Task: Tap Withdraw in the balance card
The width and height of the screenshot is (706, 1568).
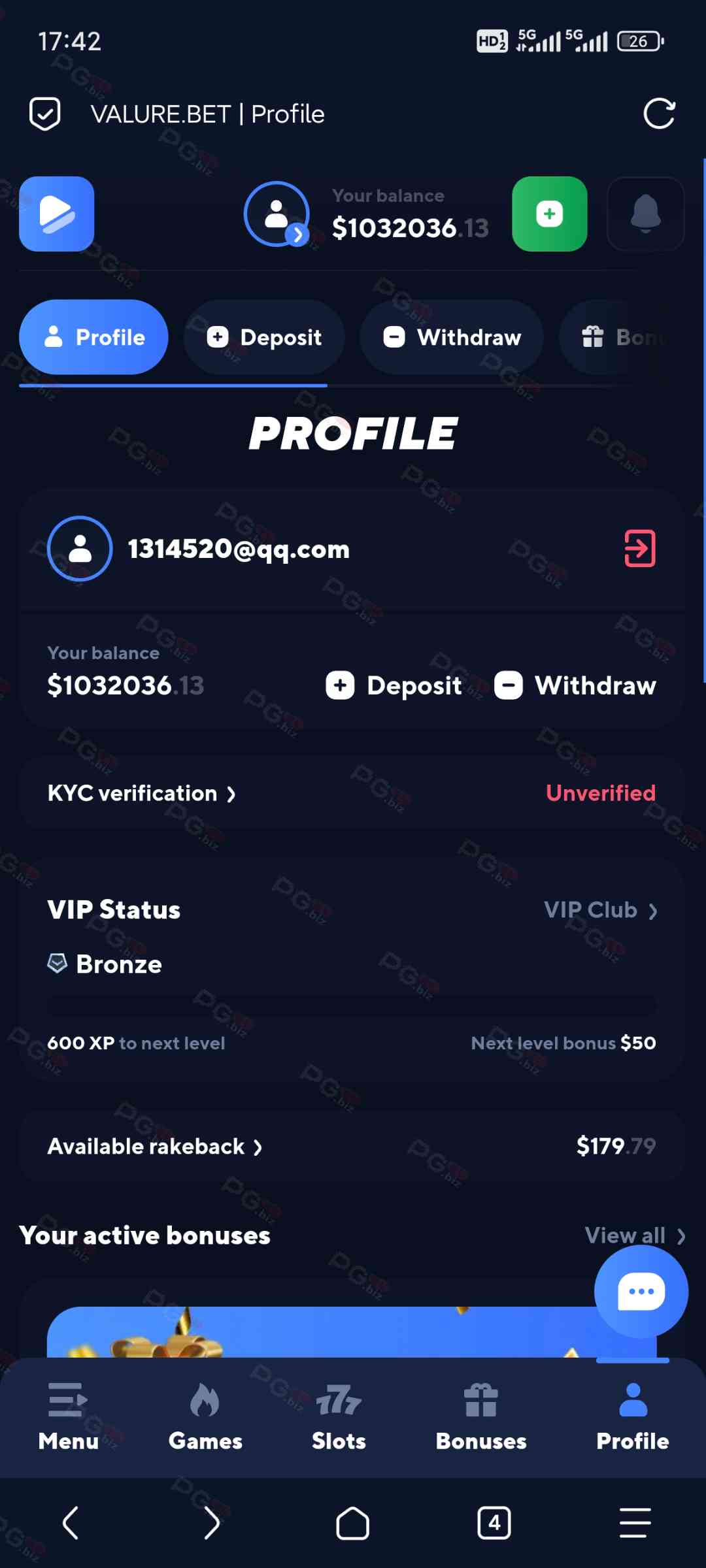Action: (575, 685)
